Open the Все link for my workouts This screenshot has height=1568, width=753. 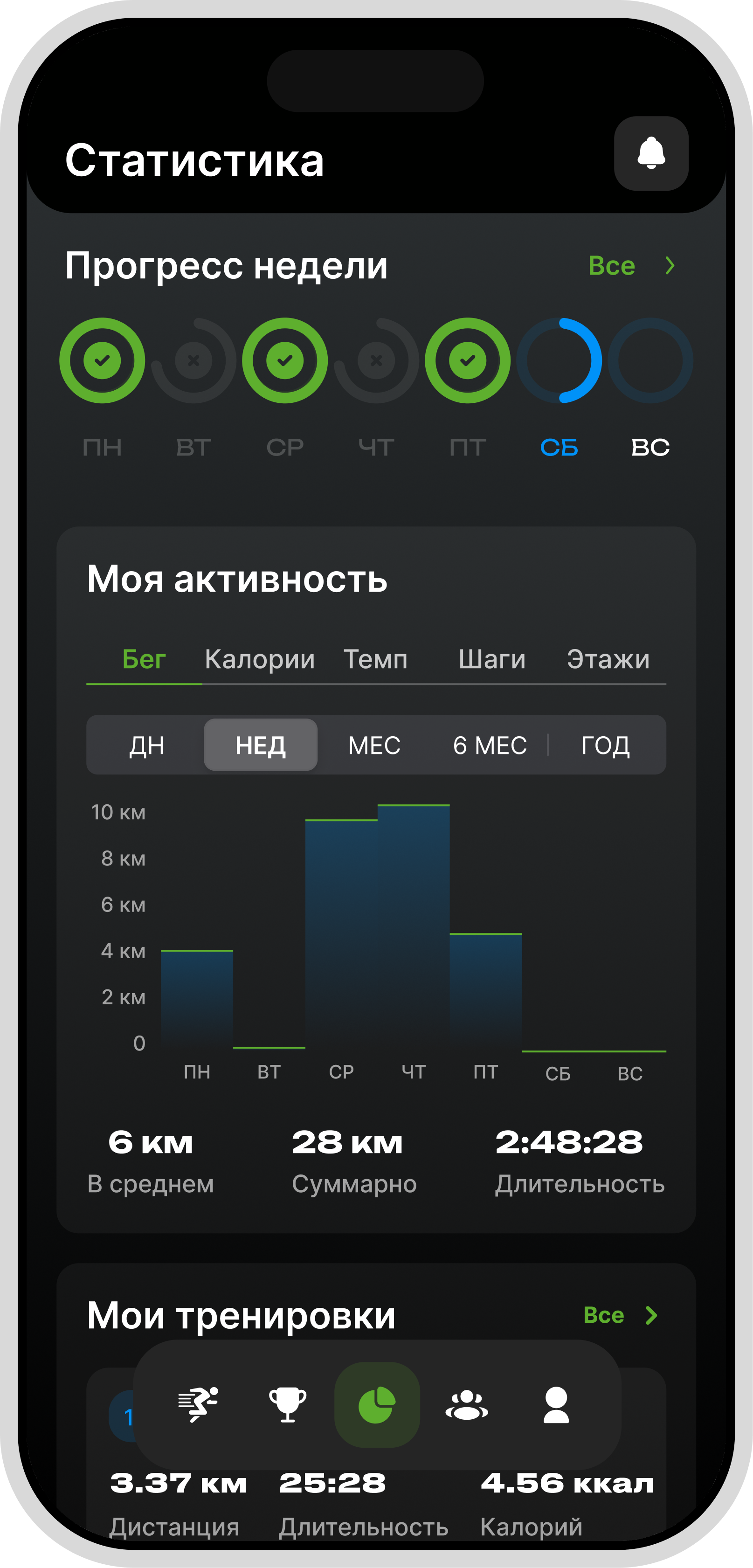click(603, 1315)
